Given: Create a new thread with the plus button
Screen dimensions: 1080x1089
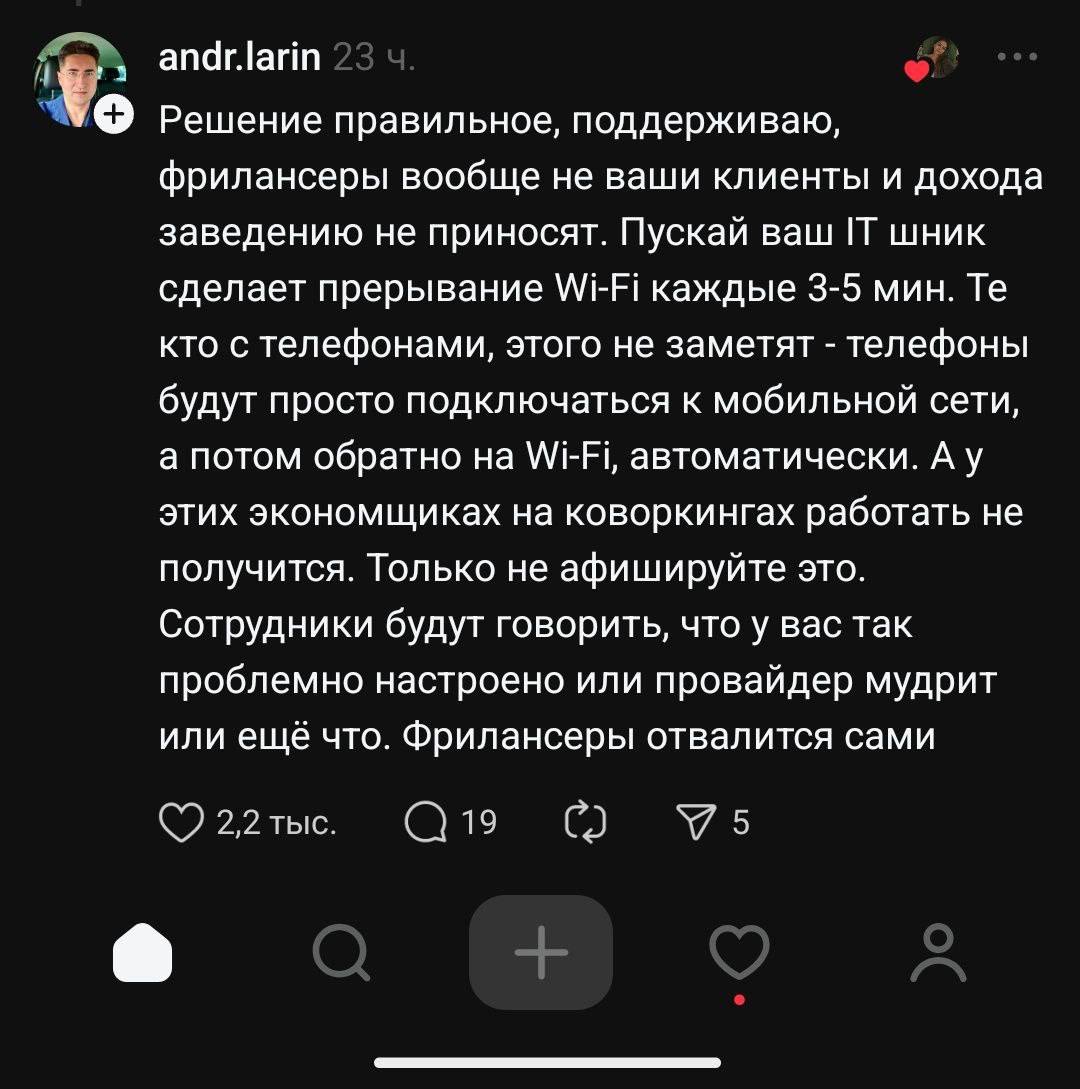Looking at the screenshot, I should 540,951.
